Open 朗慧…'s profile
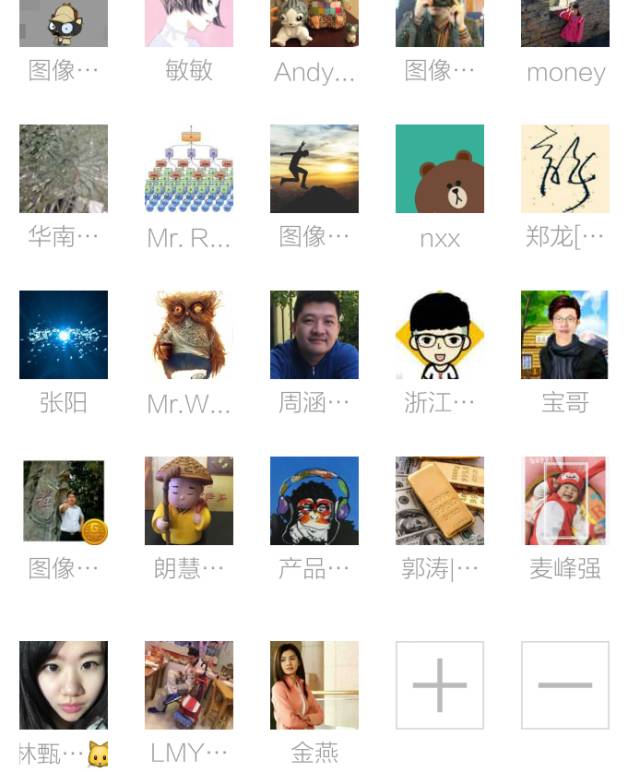640x772 pixels. (189, 500)
